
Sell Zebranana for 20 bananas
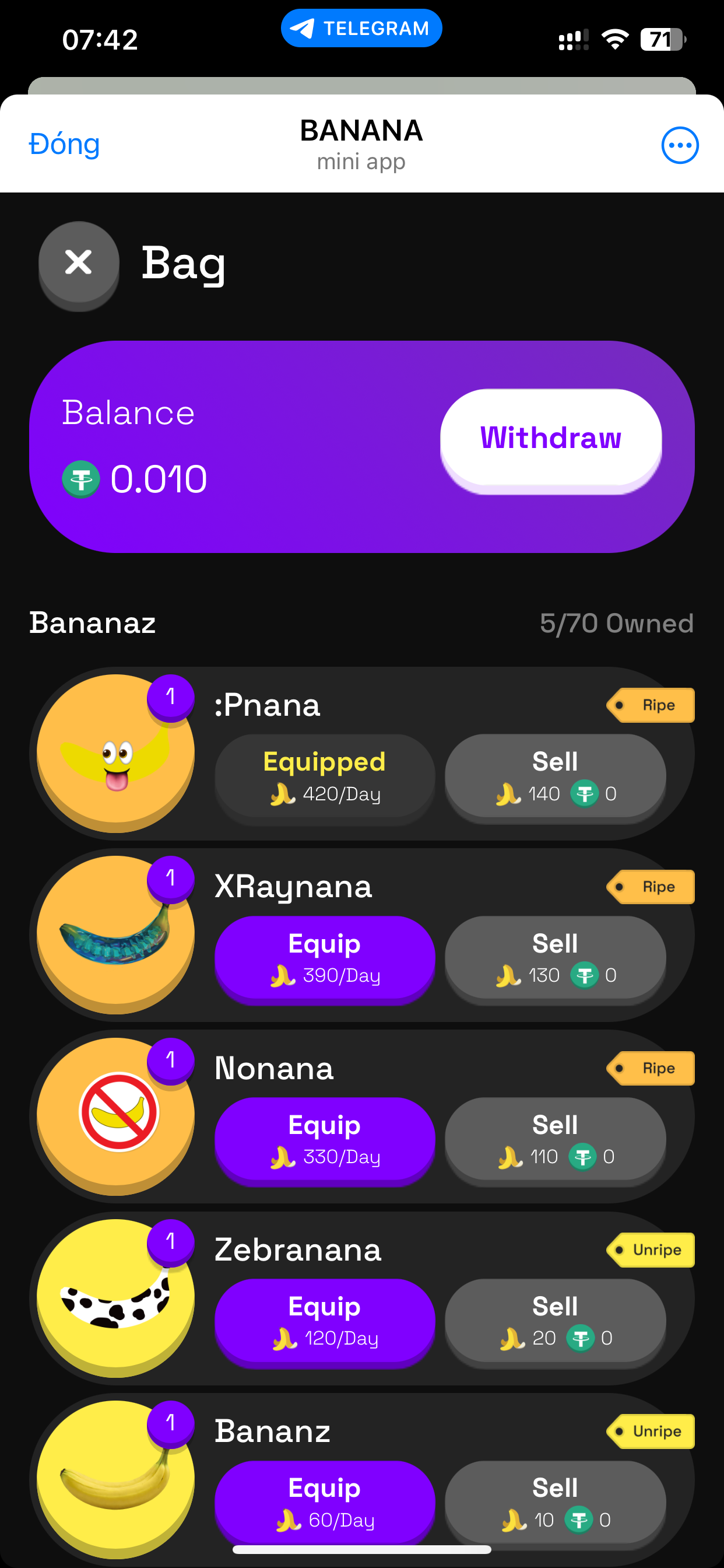tap(555, 1320)
